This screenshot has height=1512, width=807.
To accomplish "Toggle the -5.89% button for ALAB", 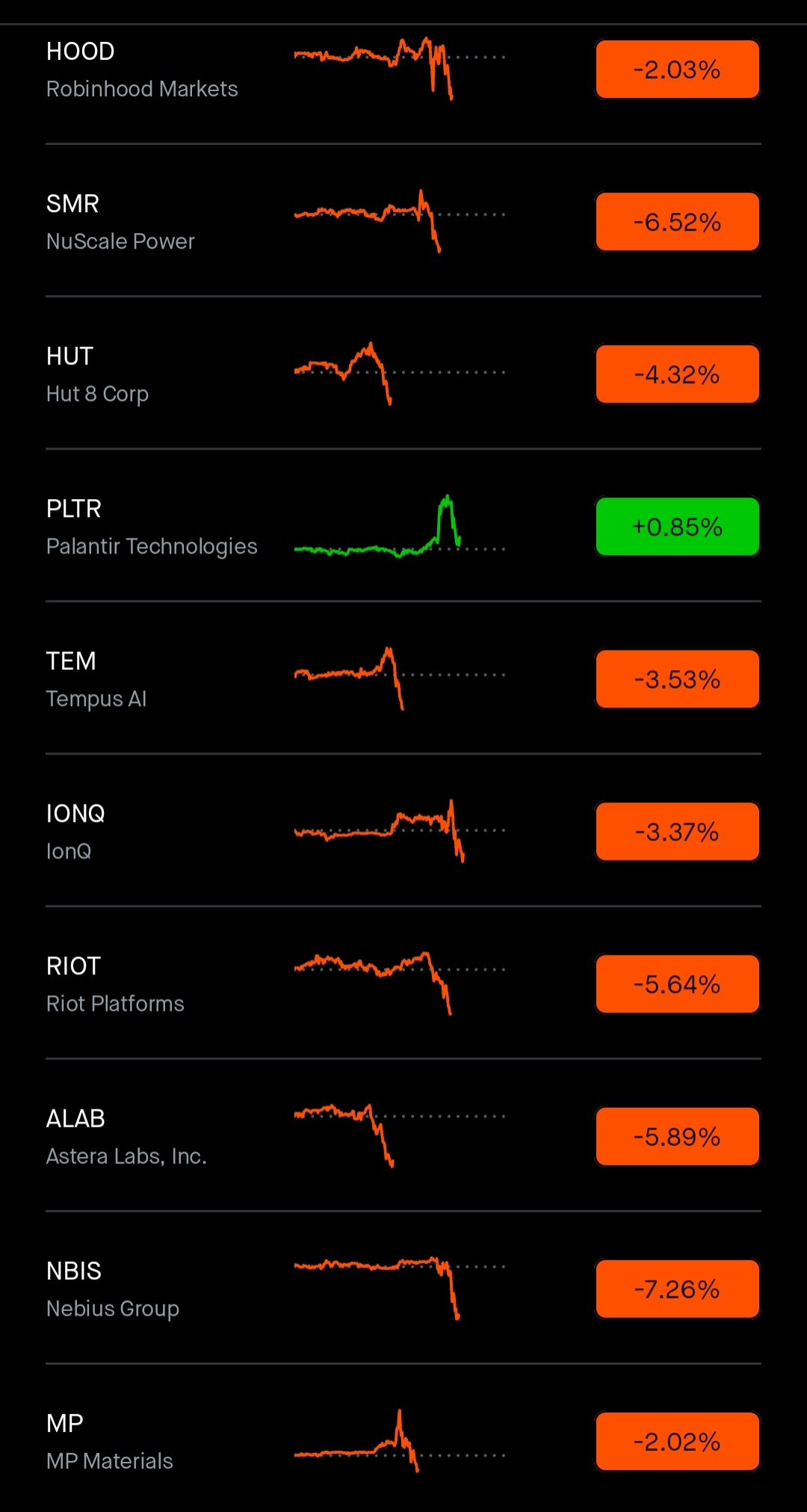I will point(677,1136).
